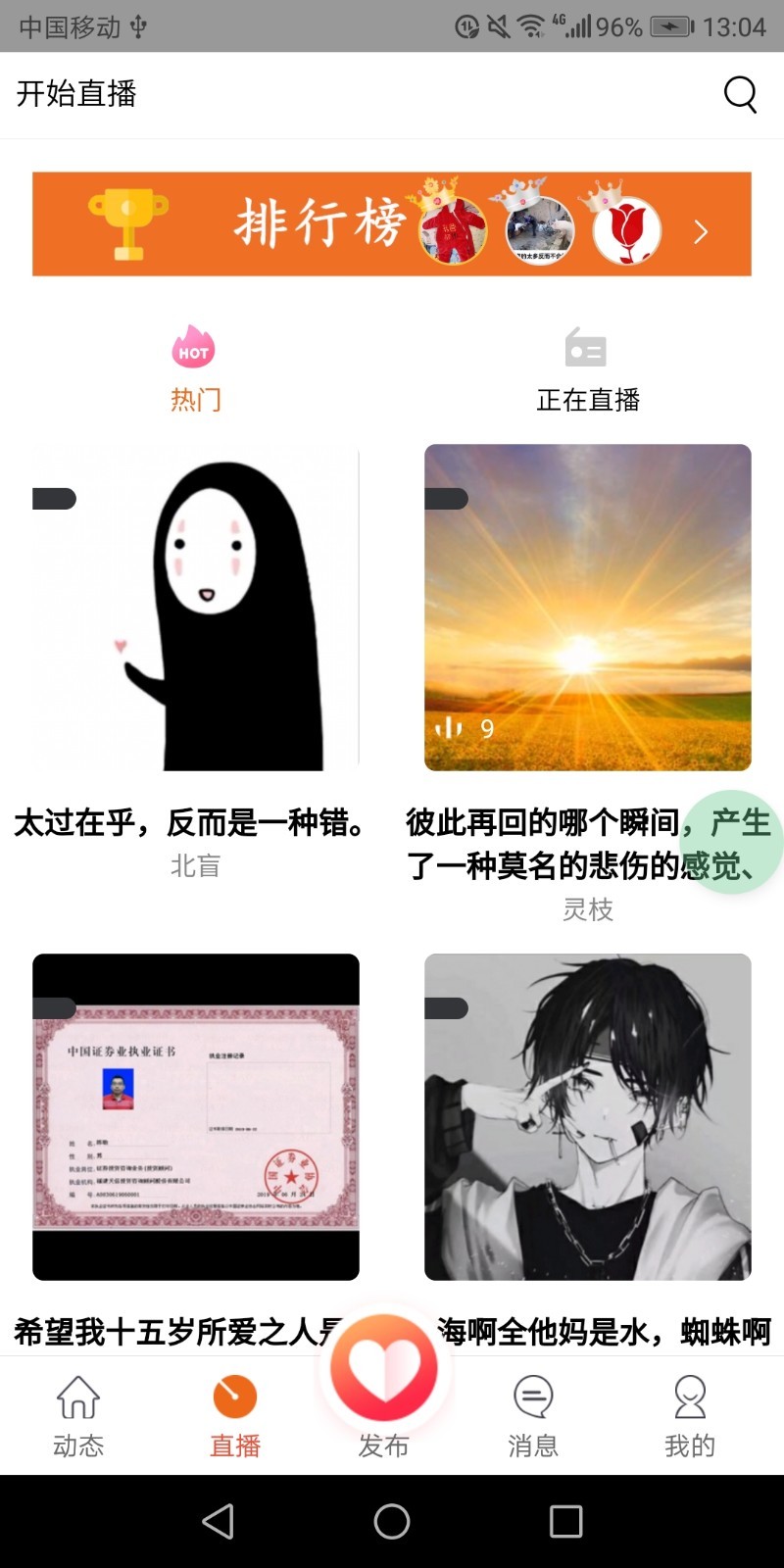Open the 消息 messages tab
This screenshot has width=784, height=1568.
533,1415
